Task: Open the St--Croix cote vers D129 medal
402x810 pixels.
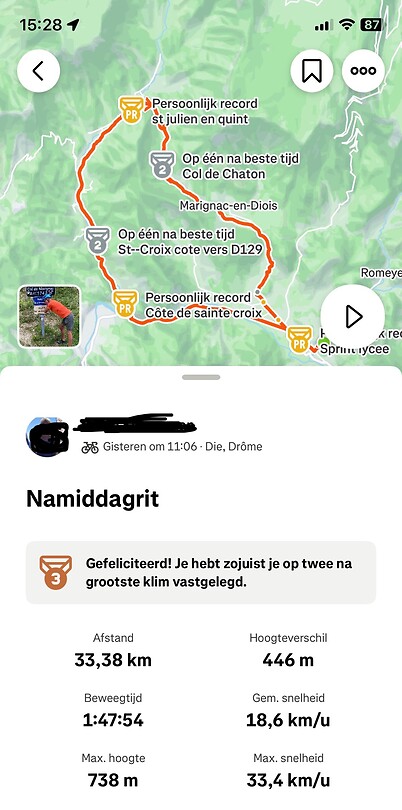Action: (98, 241)
